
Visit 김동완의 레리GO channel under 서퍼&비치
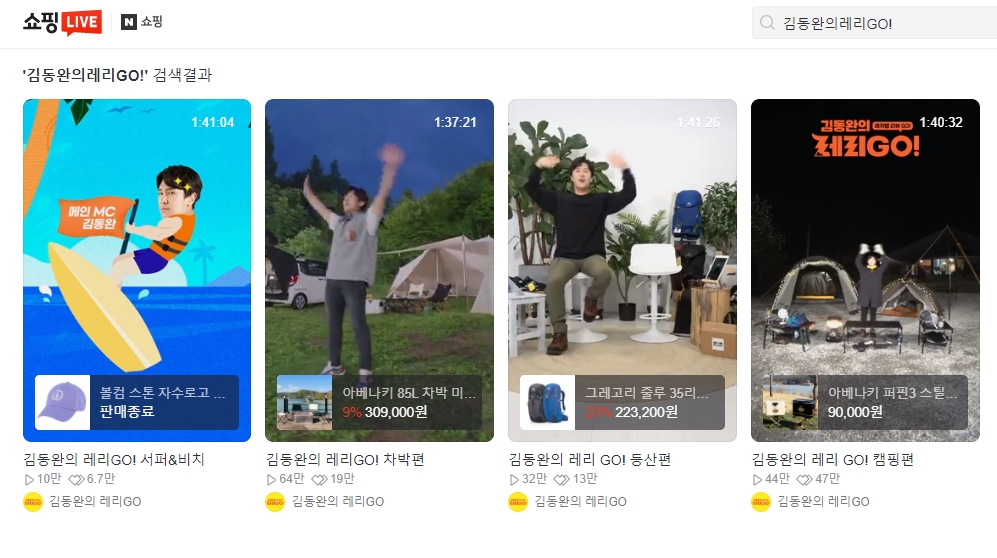point(95,502)
